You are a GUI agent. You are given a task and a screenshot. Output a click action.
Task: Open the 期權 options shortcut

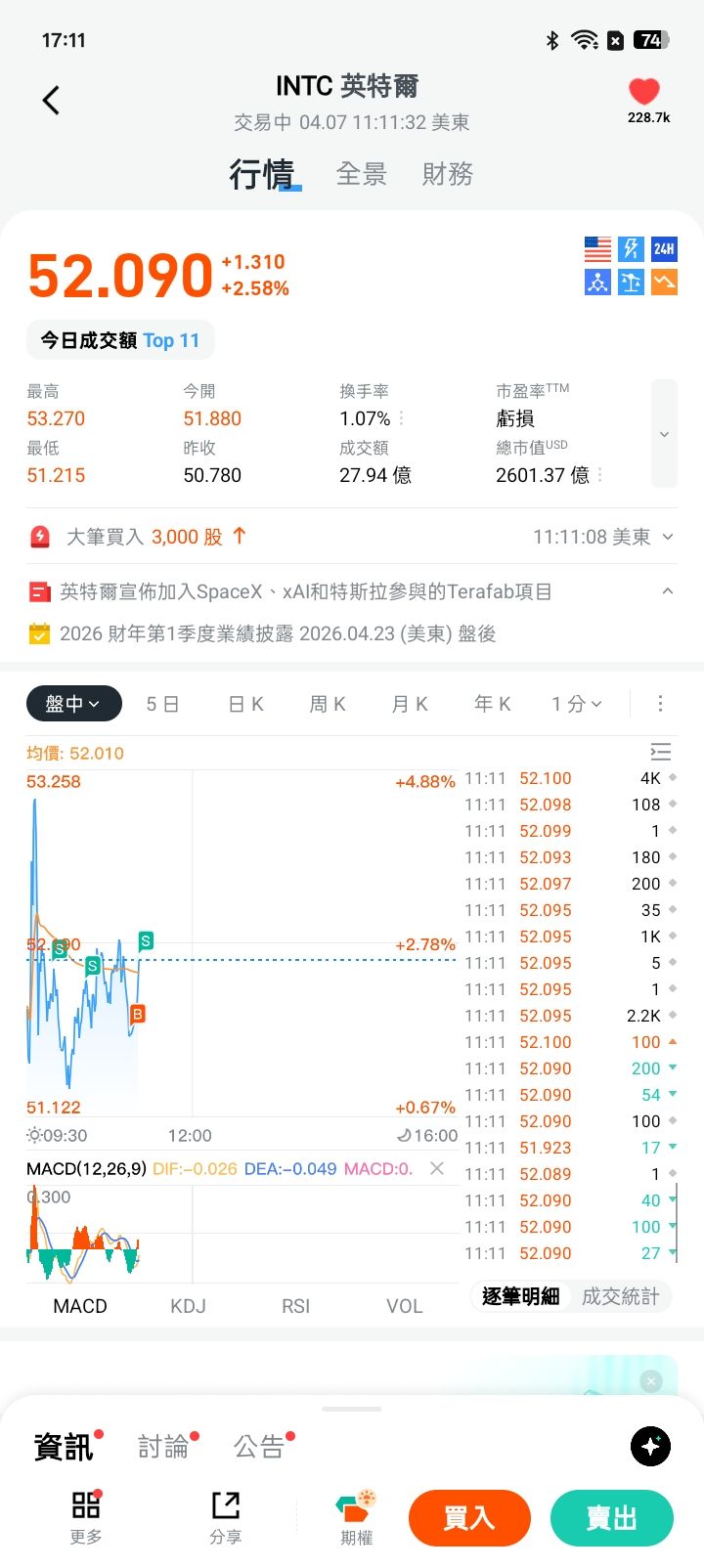pos(356,1517)
